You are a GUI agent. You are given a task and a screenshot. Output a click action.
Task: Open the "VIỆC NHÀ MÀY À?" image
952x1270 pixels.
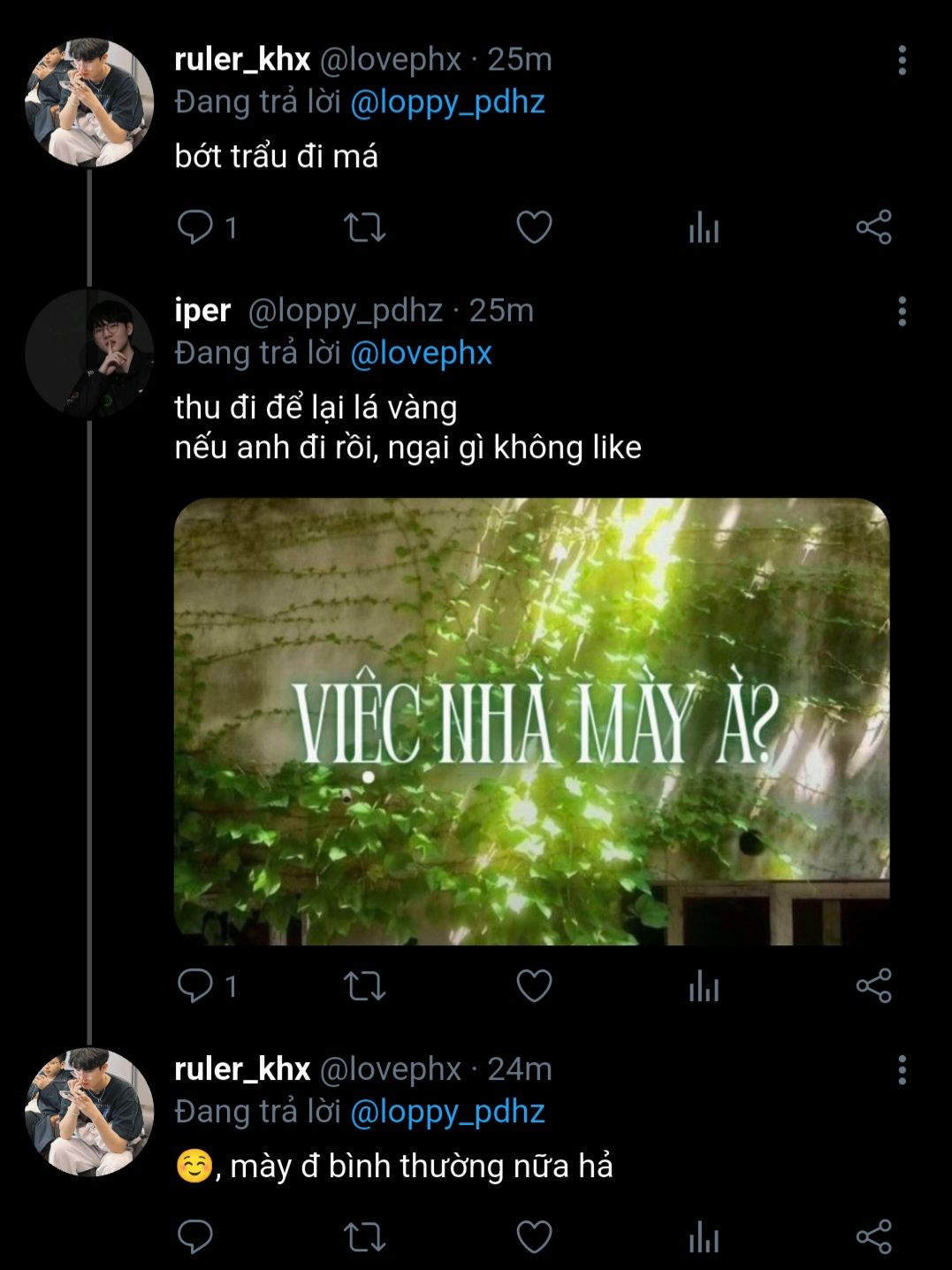[x=531, y=721]
